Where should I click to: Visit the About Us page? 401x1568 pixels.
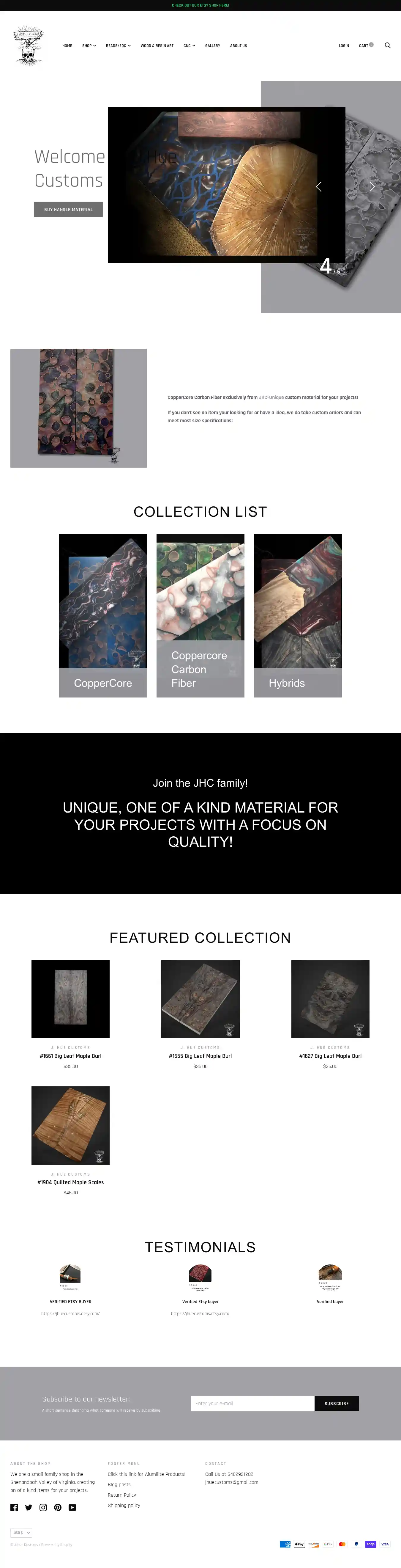point(239,46)
